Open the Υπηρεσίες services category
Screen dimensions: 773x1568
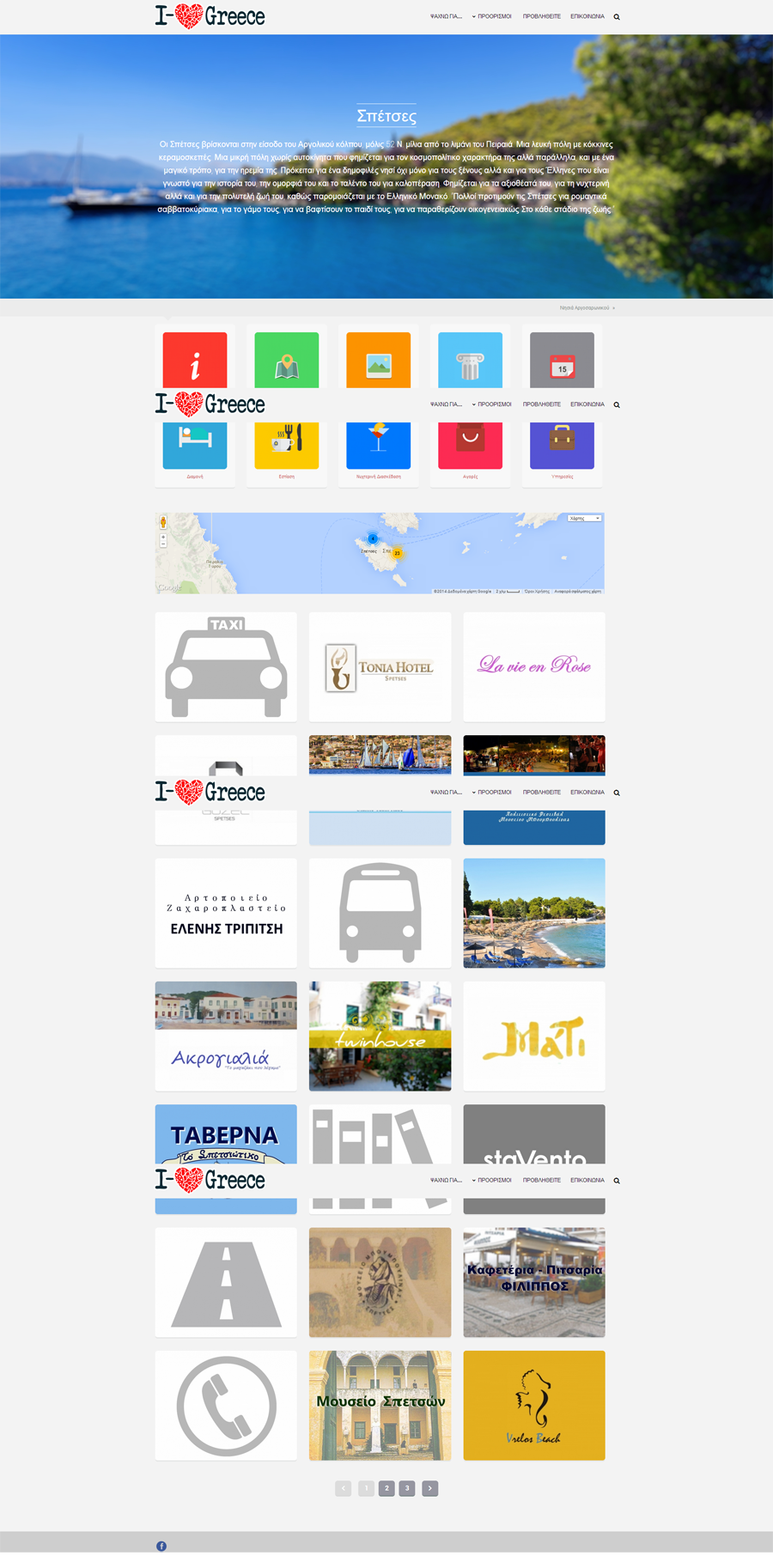coord(562,453)
